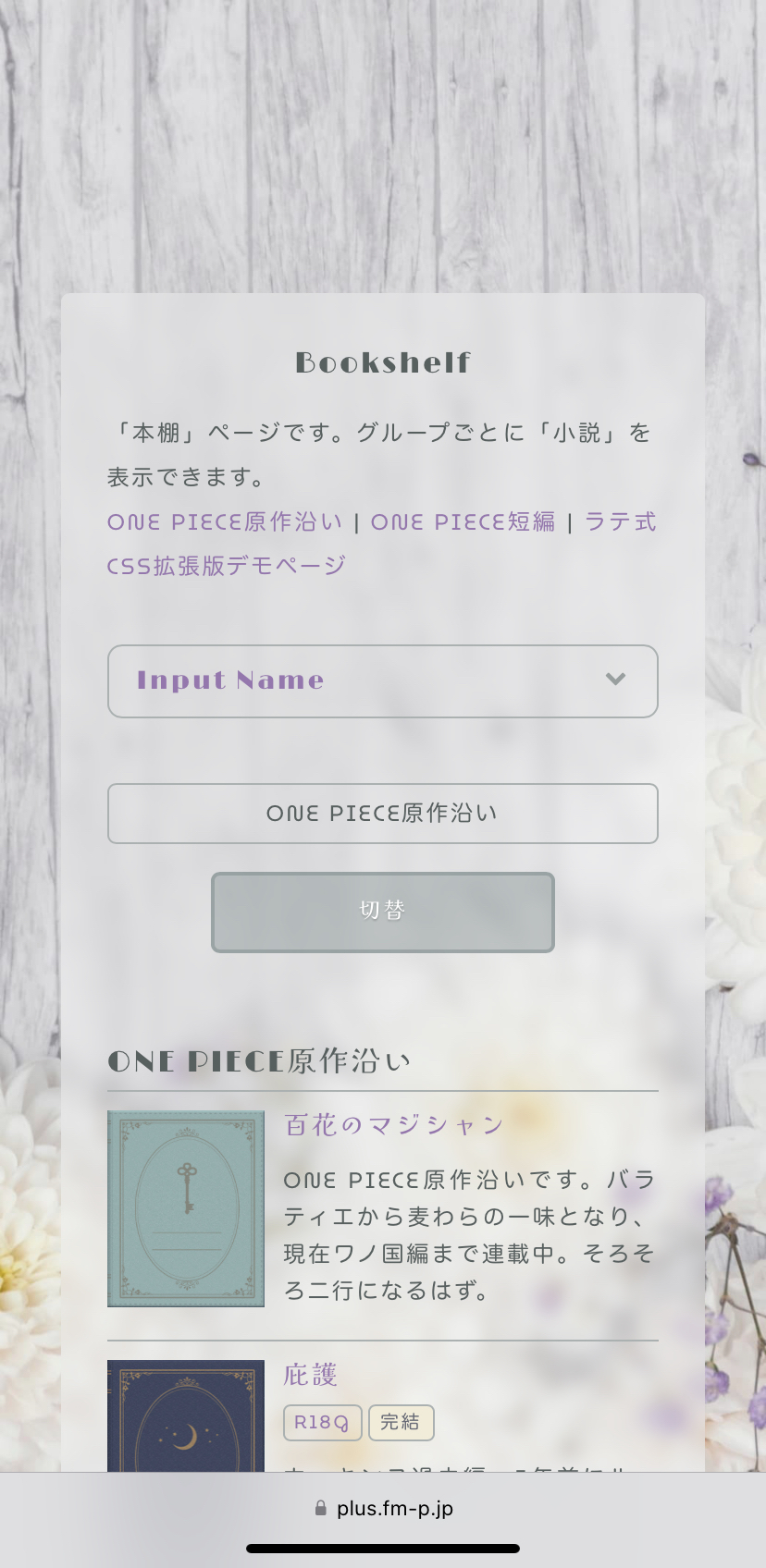Tap the 切替 button

[382, 912]
